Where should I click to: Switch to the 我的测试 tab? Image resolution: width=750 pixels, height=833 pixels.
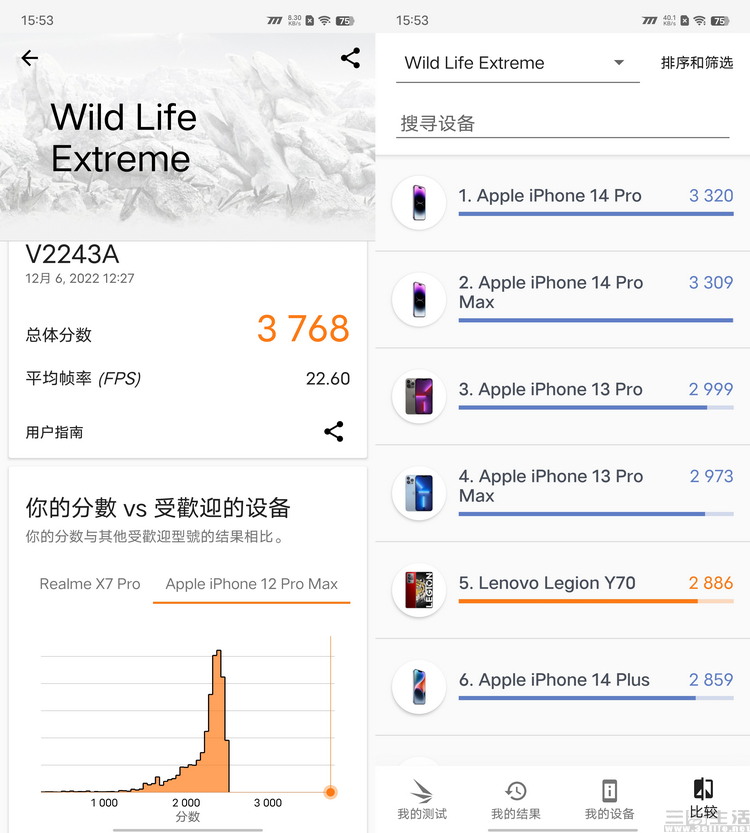pyautogui.click(x=422, y=799)
